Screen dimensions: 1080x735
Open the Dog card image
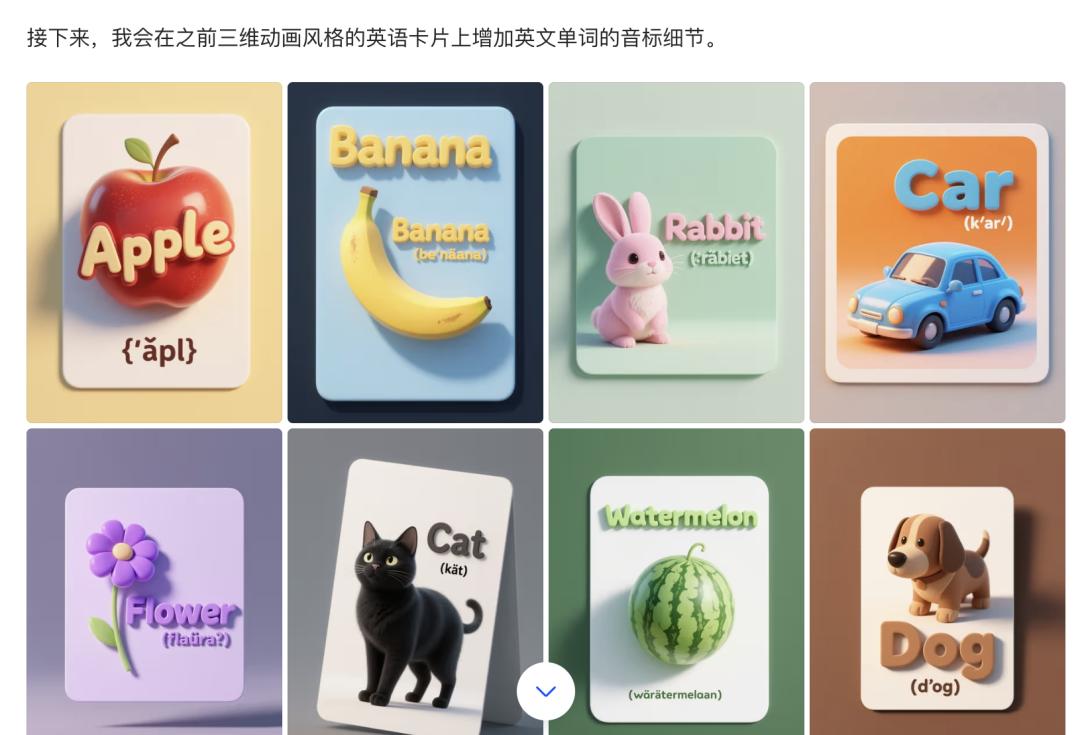pos(937,582)
